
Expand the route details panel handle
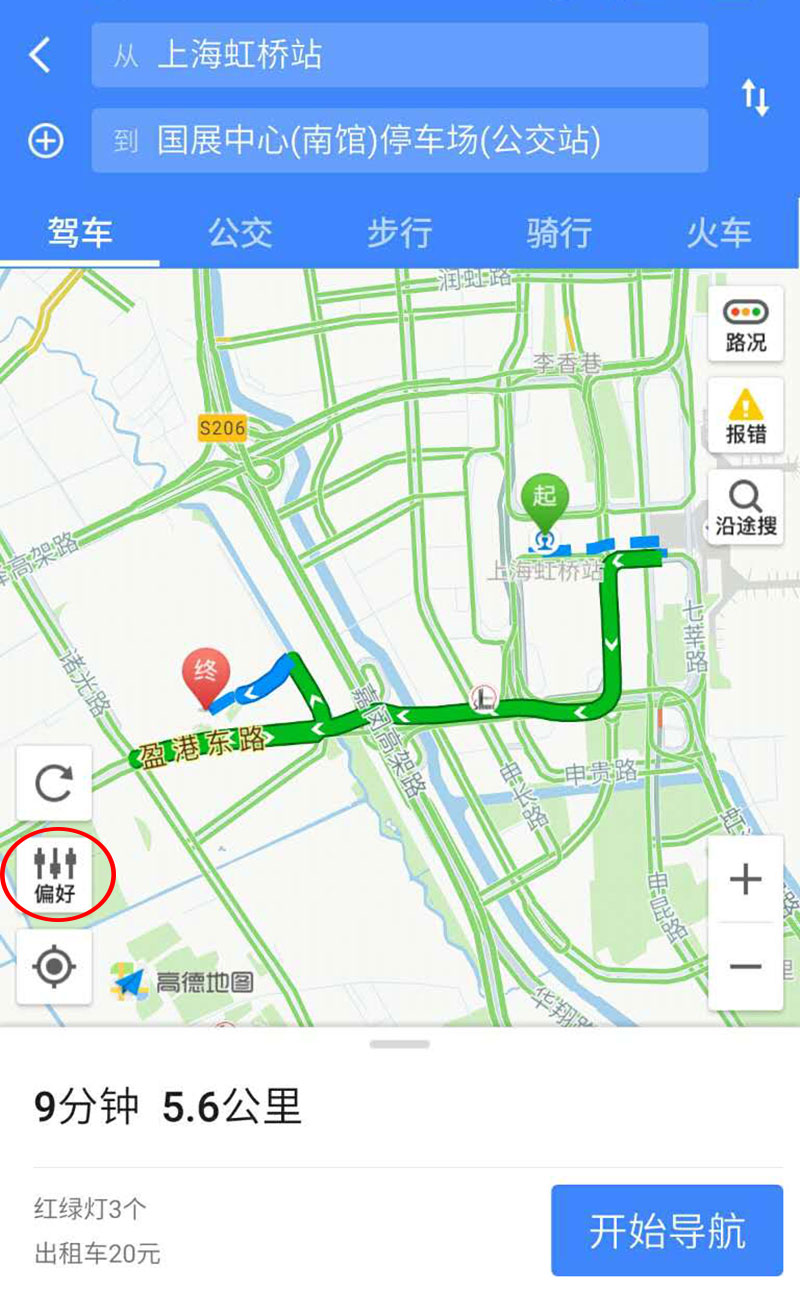399,1044
